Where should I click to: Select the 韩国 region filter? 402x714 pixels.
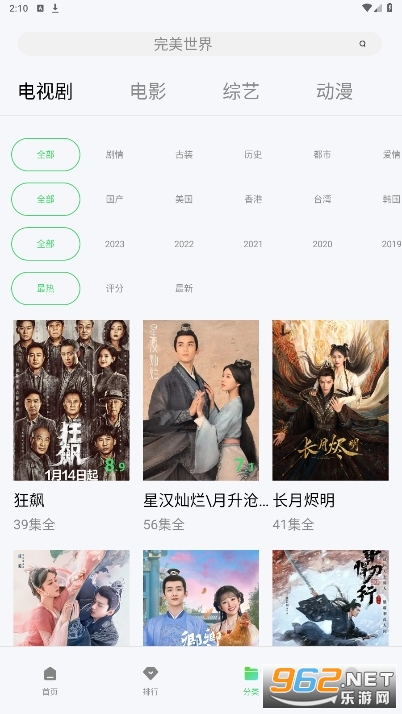[392, 199]
